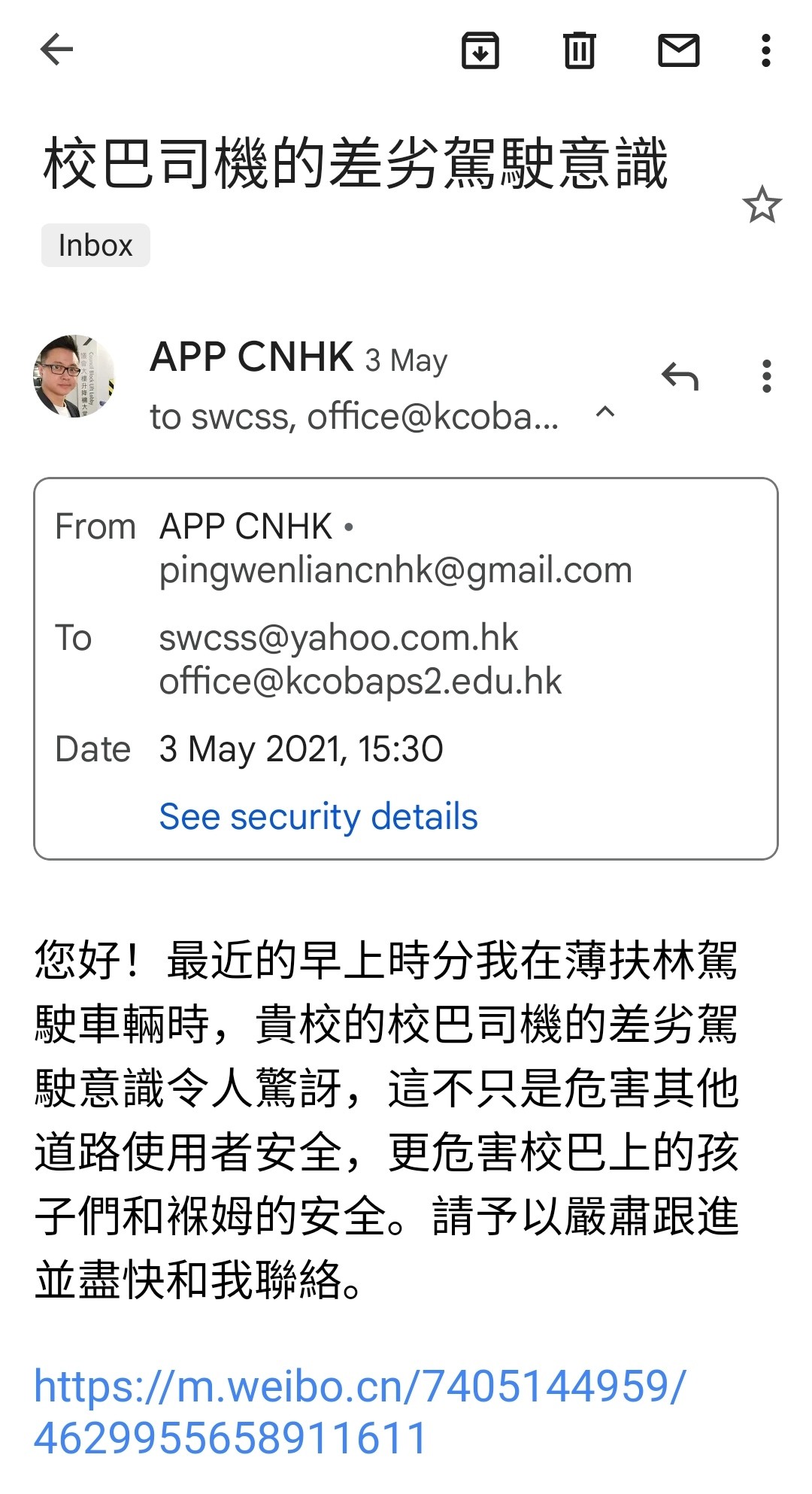Delete this email
Image resolution: width=812 pixels, height=1494 pixels.
[579, 50]
